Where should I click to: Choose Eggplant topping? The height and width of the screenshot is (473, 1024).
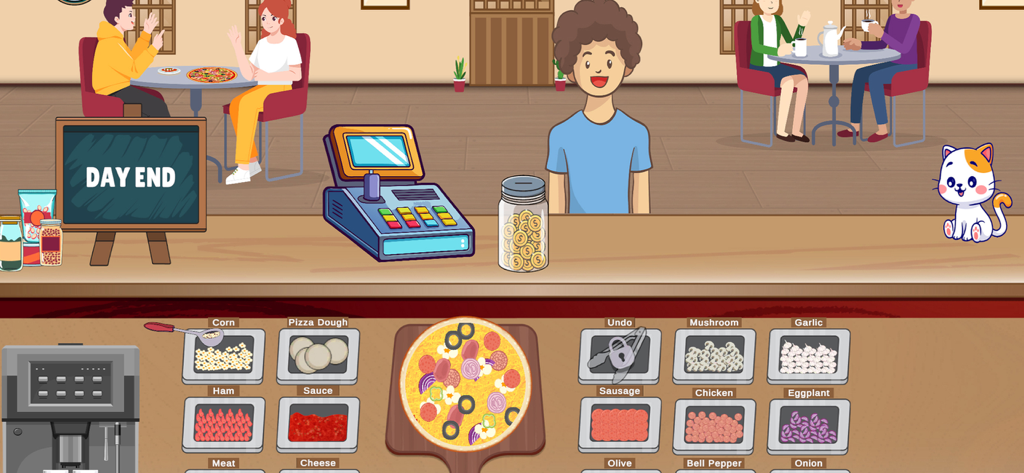[808, 424]
